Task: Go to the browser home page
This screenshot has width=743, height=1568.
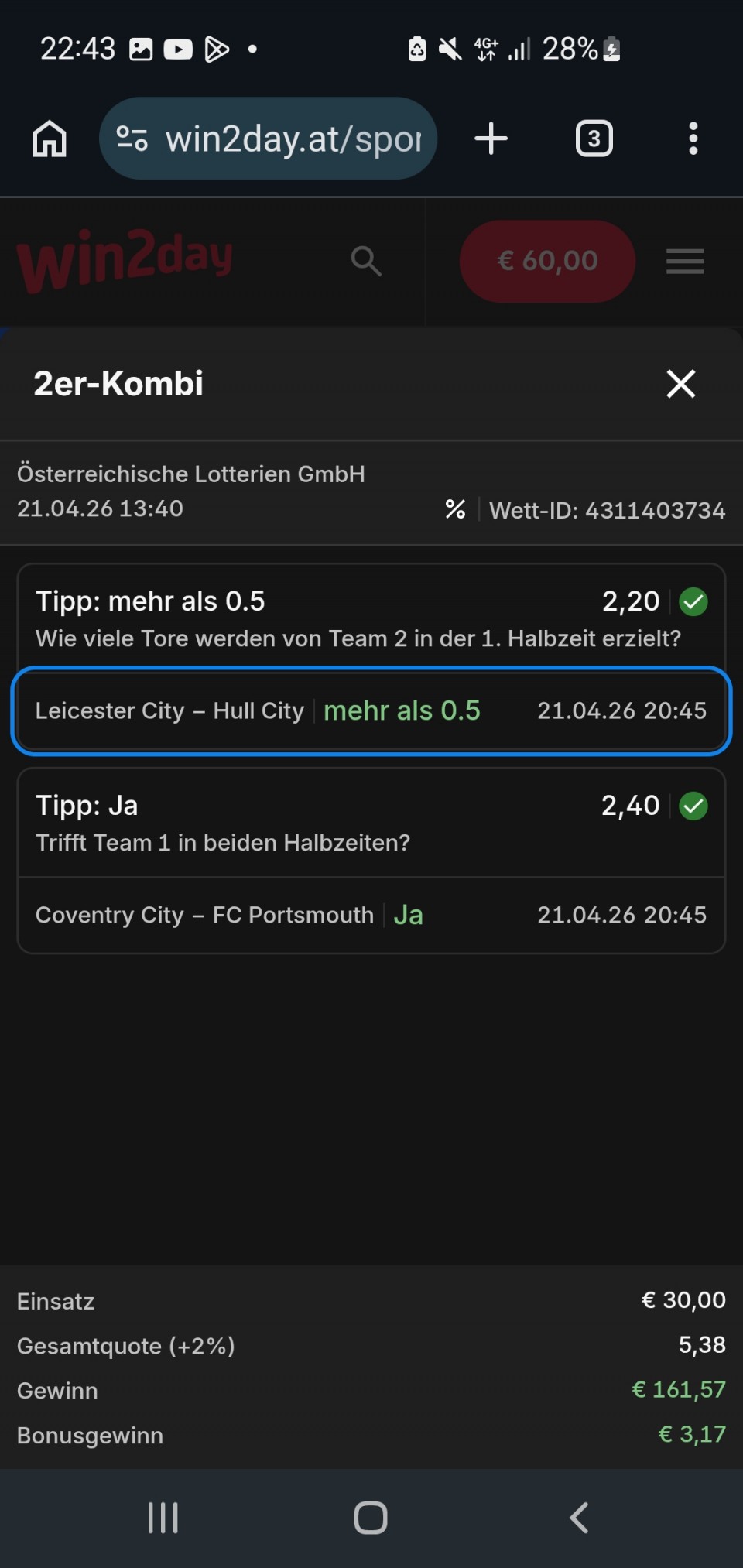Action: [50, 139]
